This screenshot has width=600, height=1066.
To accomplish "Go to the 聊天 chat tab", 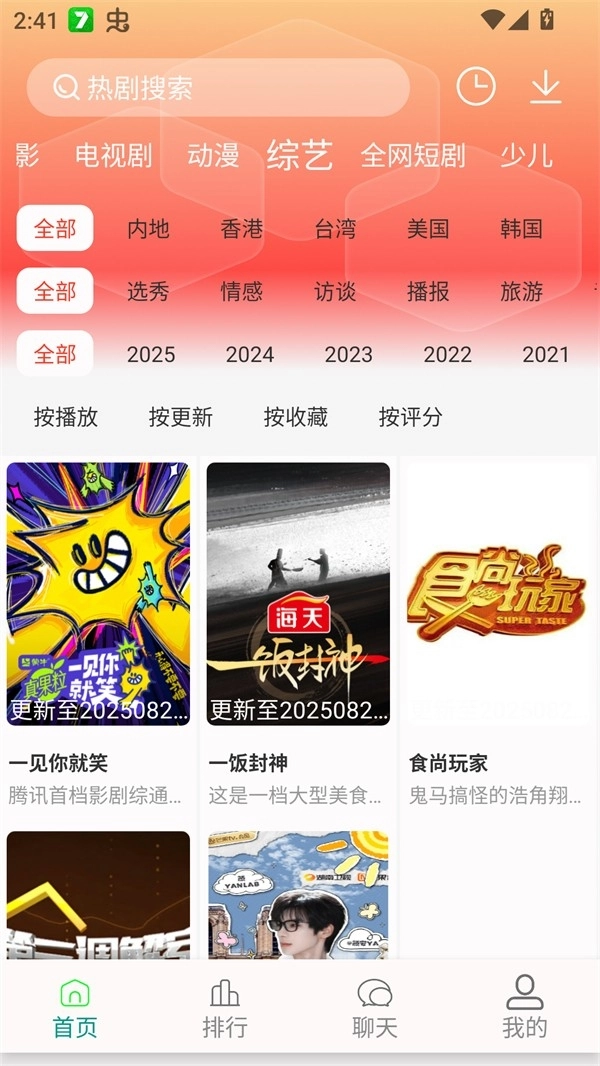I will point(375,1008).
